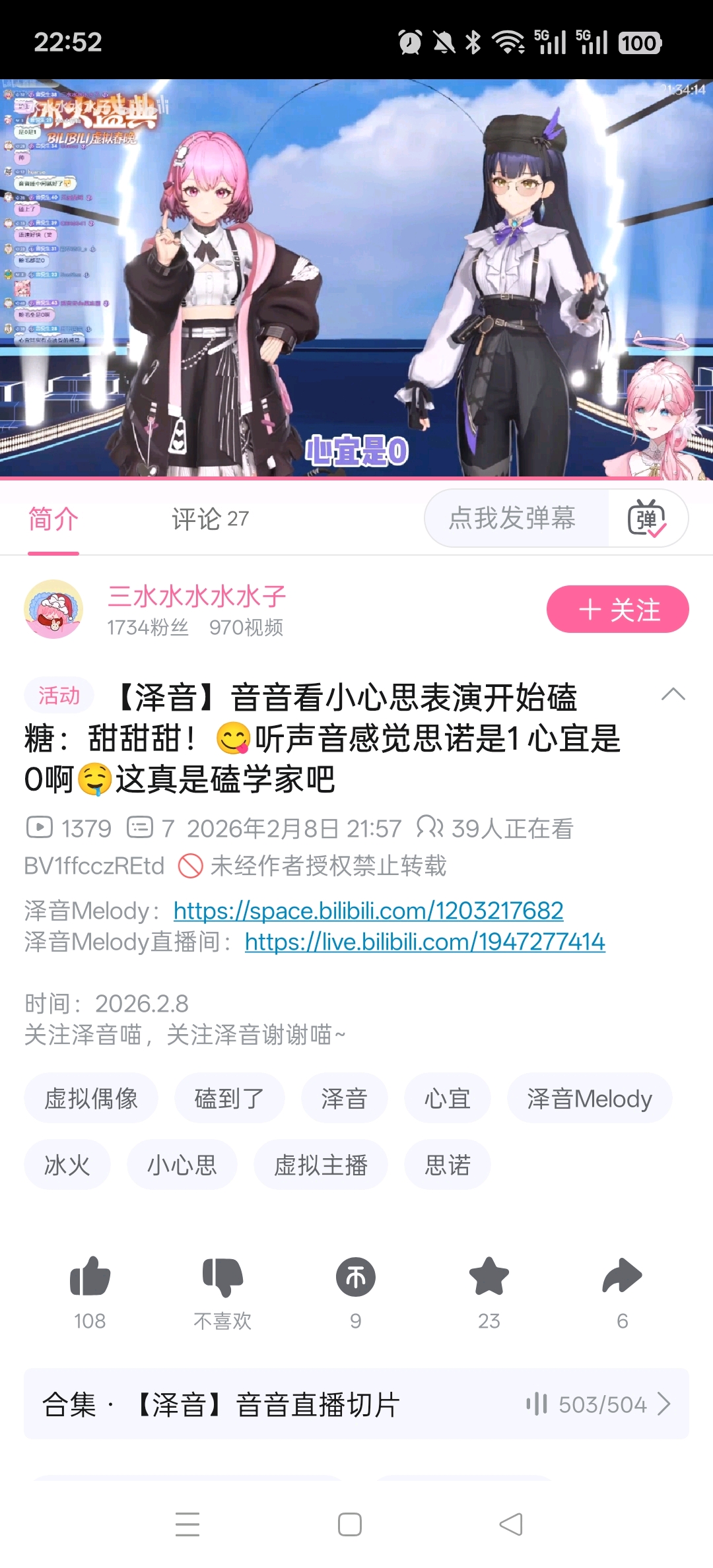Collapse the video description with the chevron
Image resolution: width=713 pixels, height=1568 pixels.
click(673, 695)
